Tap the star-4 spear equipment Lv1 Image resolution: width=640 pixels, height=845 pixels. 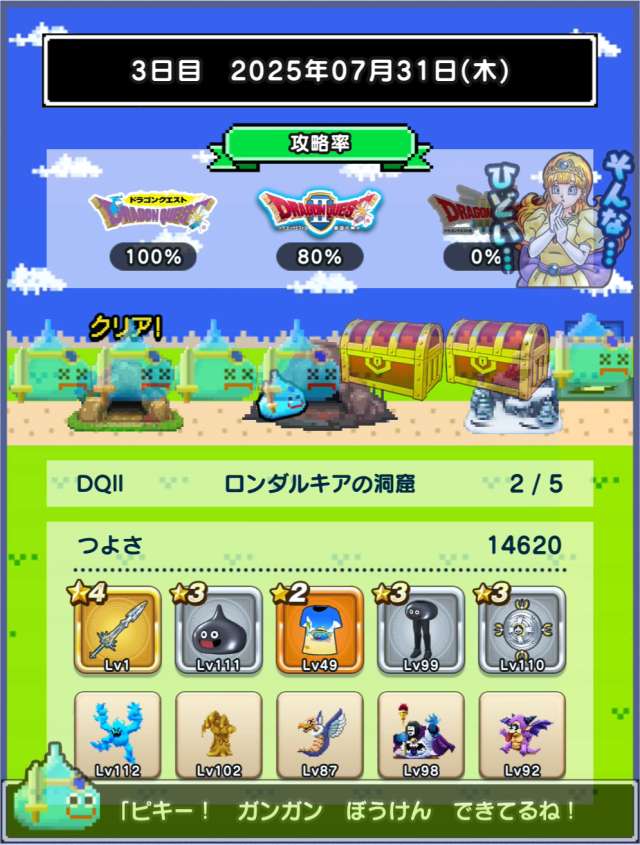(118, 631)
